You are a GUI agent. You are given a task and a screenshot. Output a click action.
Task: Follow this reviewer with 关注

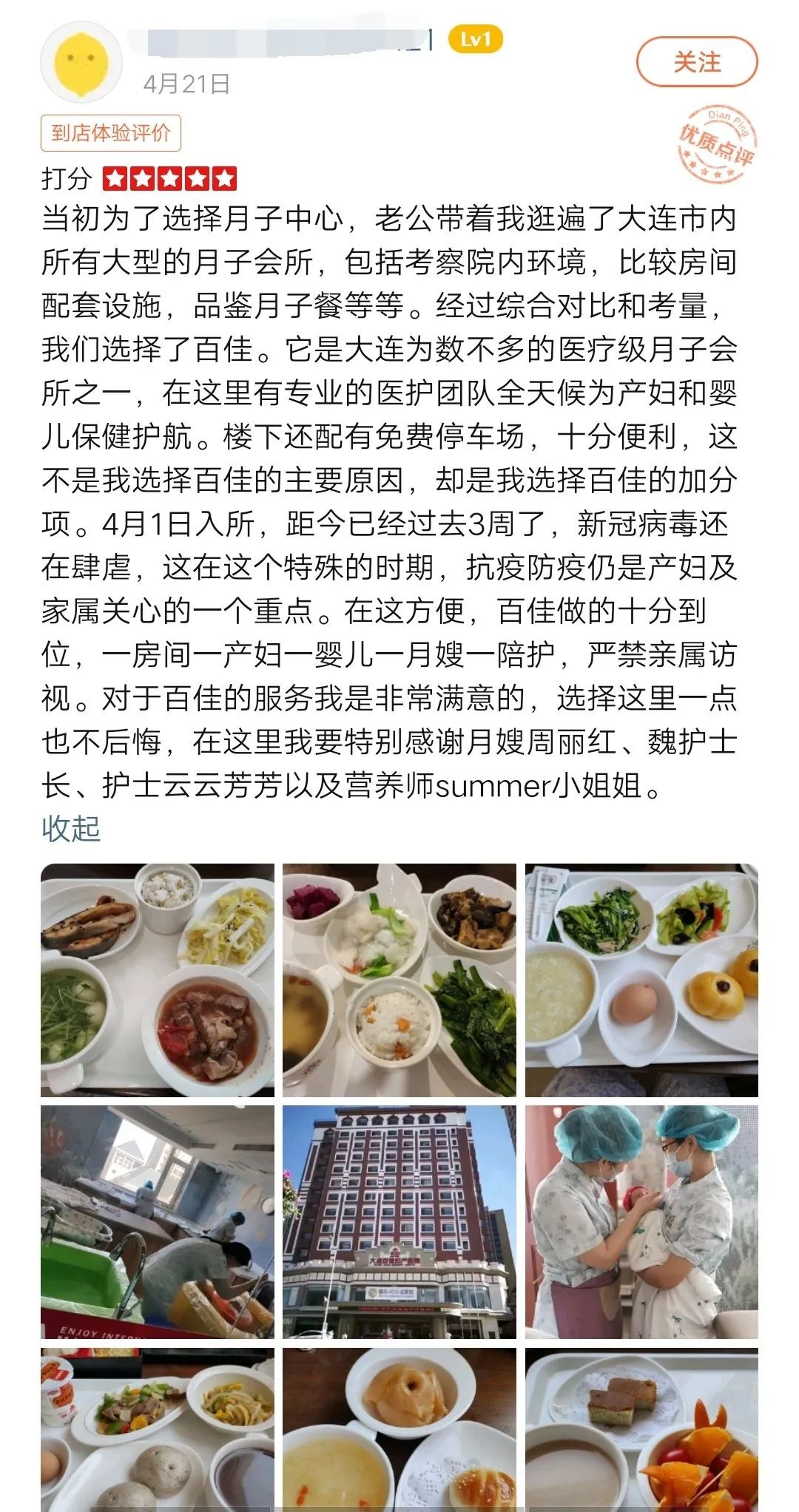(696, 62)
